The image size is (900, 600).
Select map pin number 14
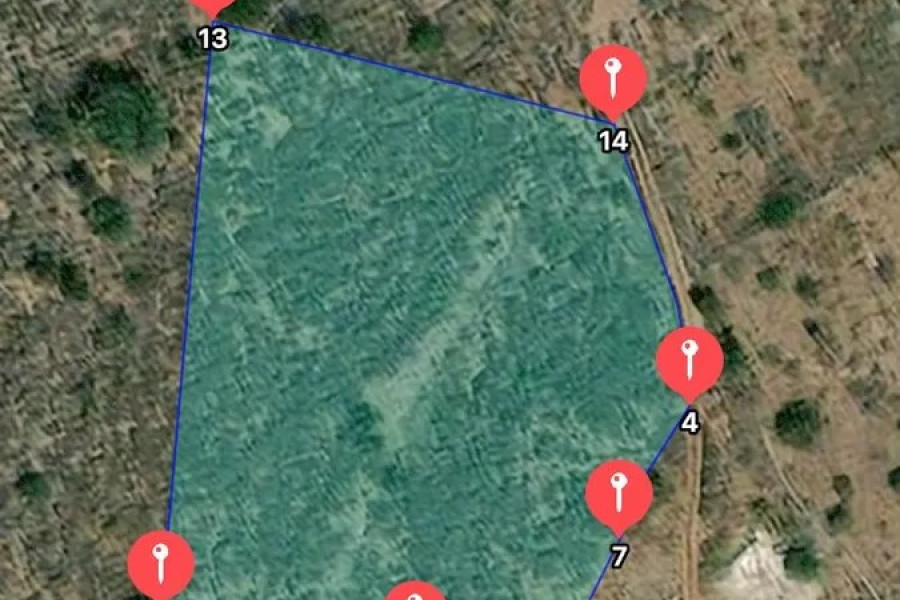613,77
